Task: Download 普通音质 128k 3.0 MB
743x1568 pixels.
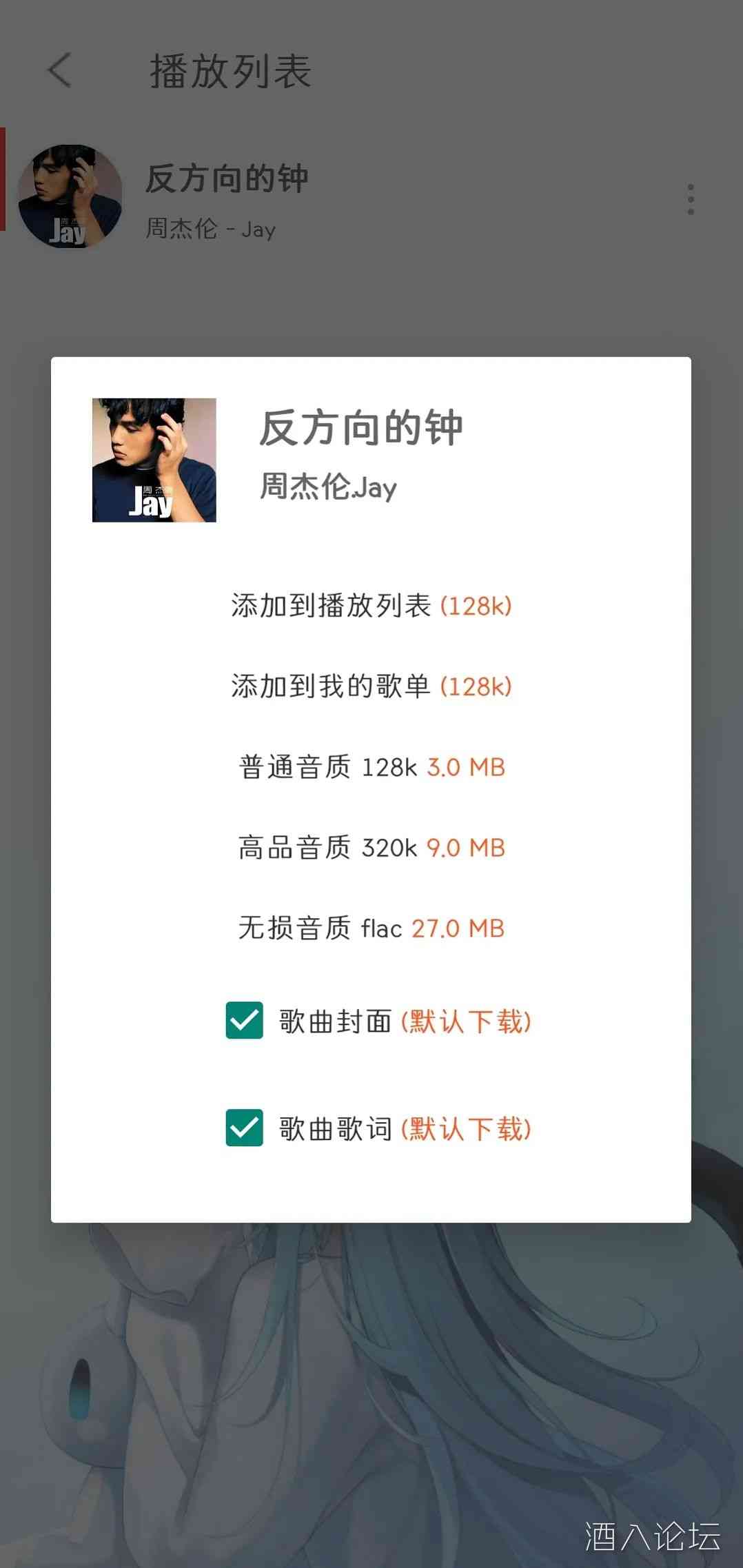Action: [371, 767]
